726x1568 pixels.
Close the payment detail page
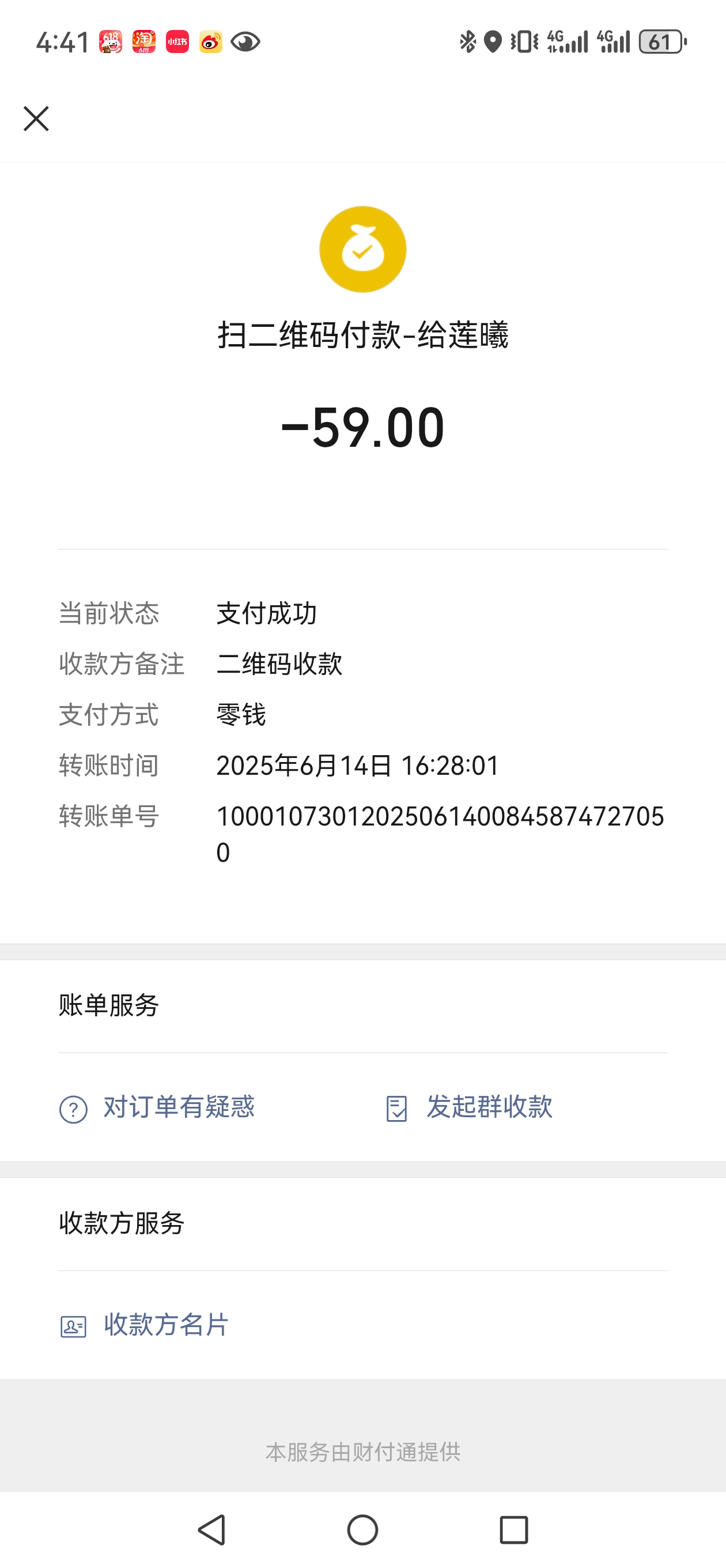[x=36, y=119]
